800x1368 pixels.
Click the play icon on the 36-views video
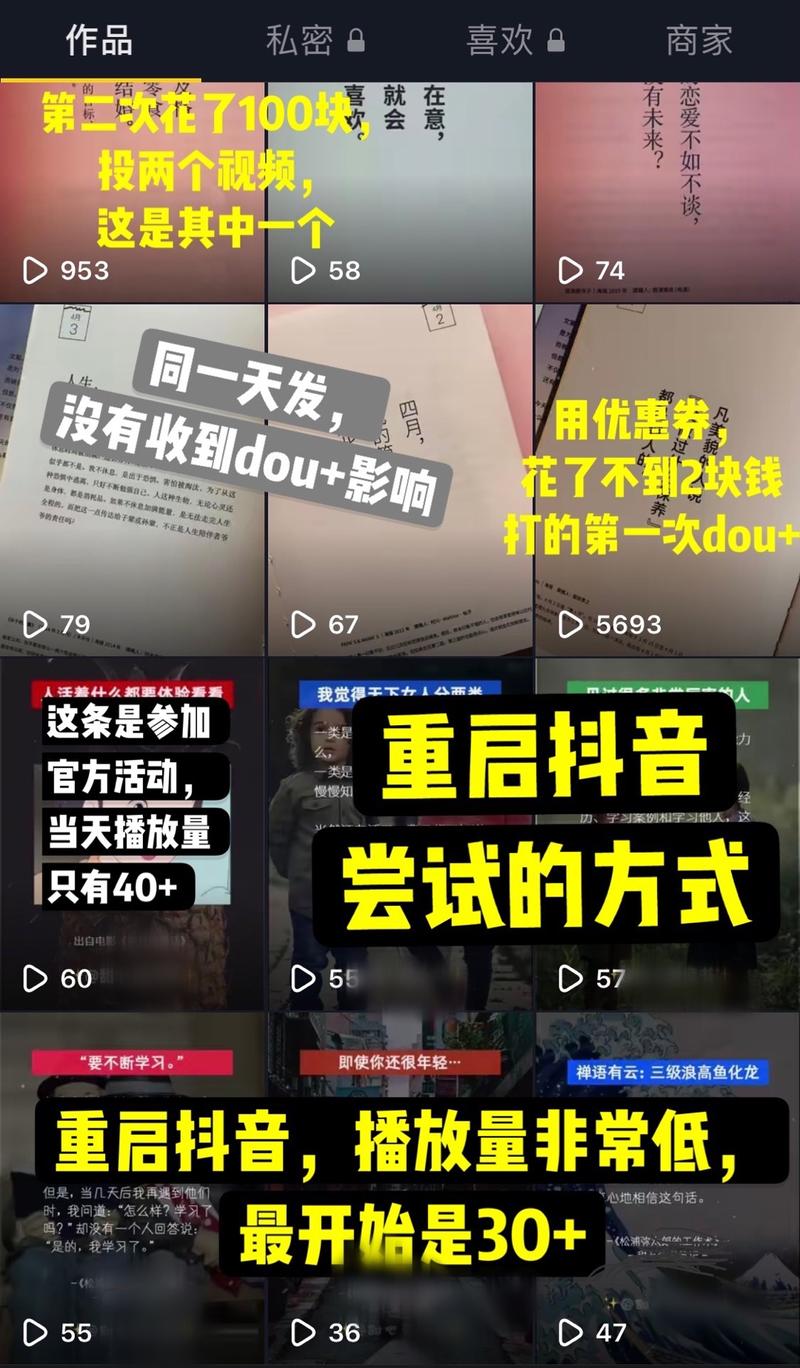point(304,1333)
